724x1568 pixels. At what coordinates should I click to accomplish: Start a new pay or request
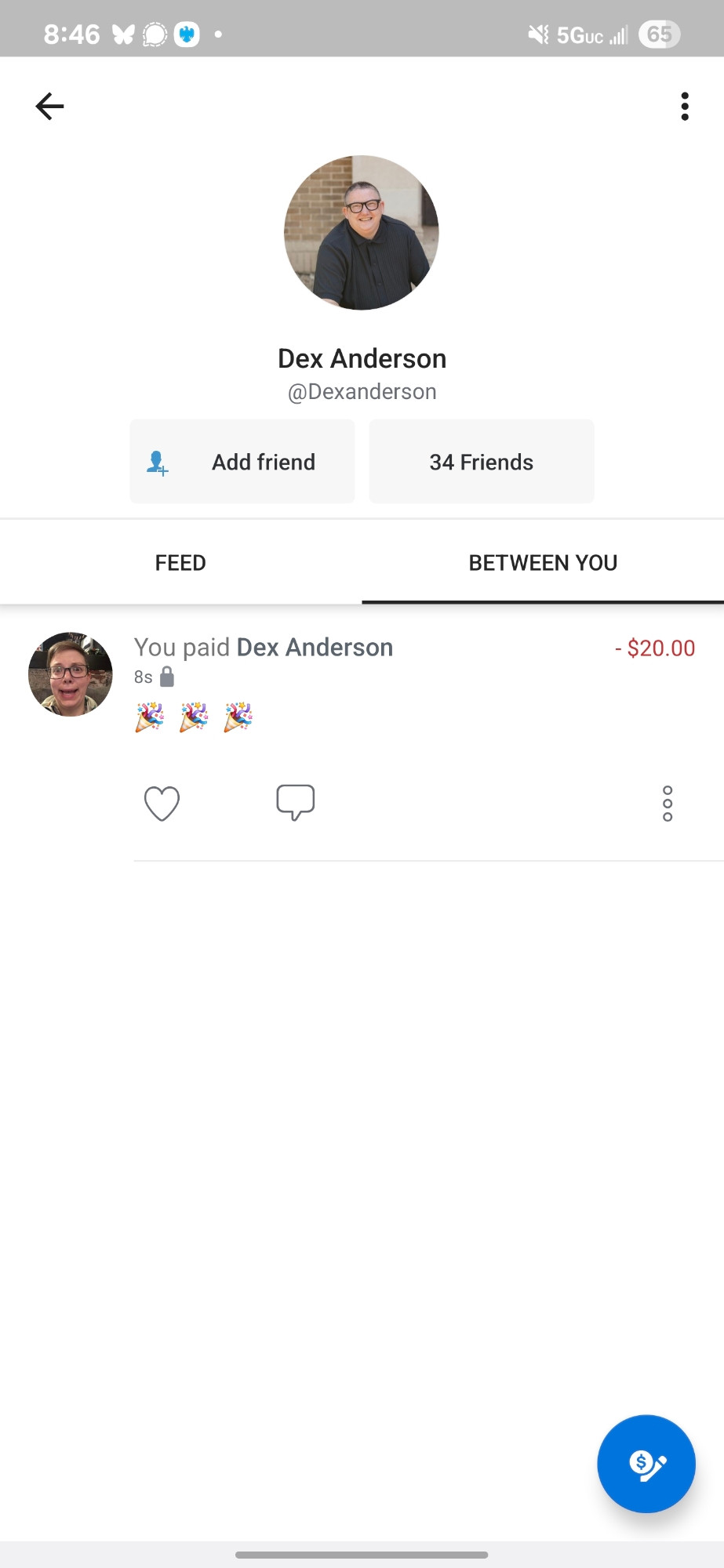pyautogui.click(x=646, y=1464)
